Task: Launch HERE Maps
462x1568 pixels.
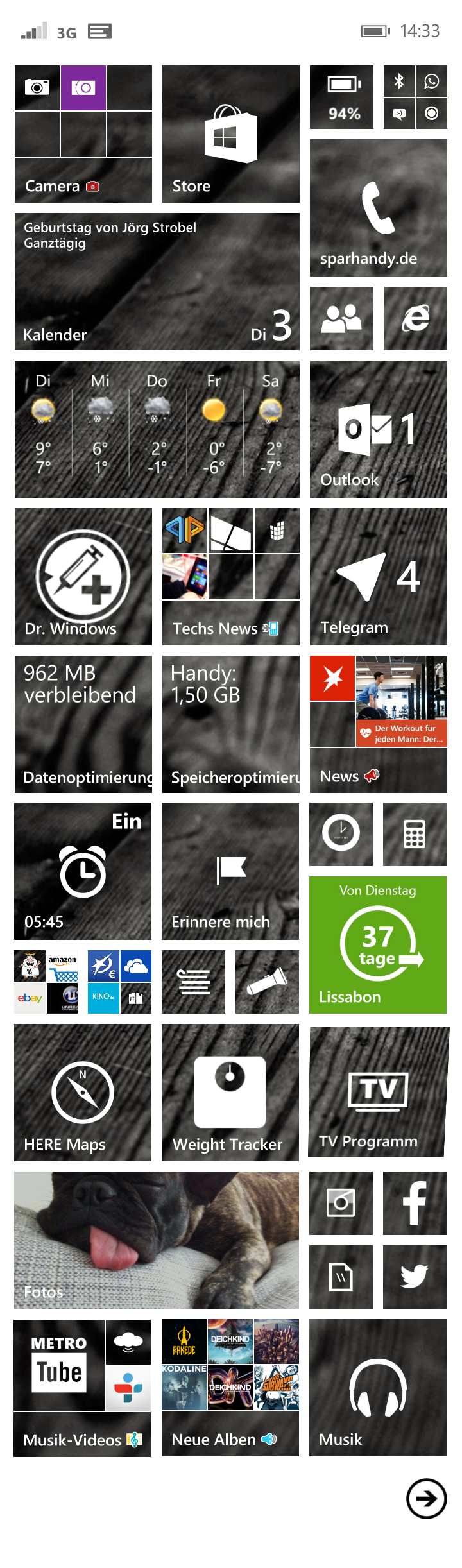Action: (x=83, y=1092)
